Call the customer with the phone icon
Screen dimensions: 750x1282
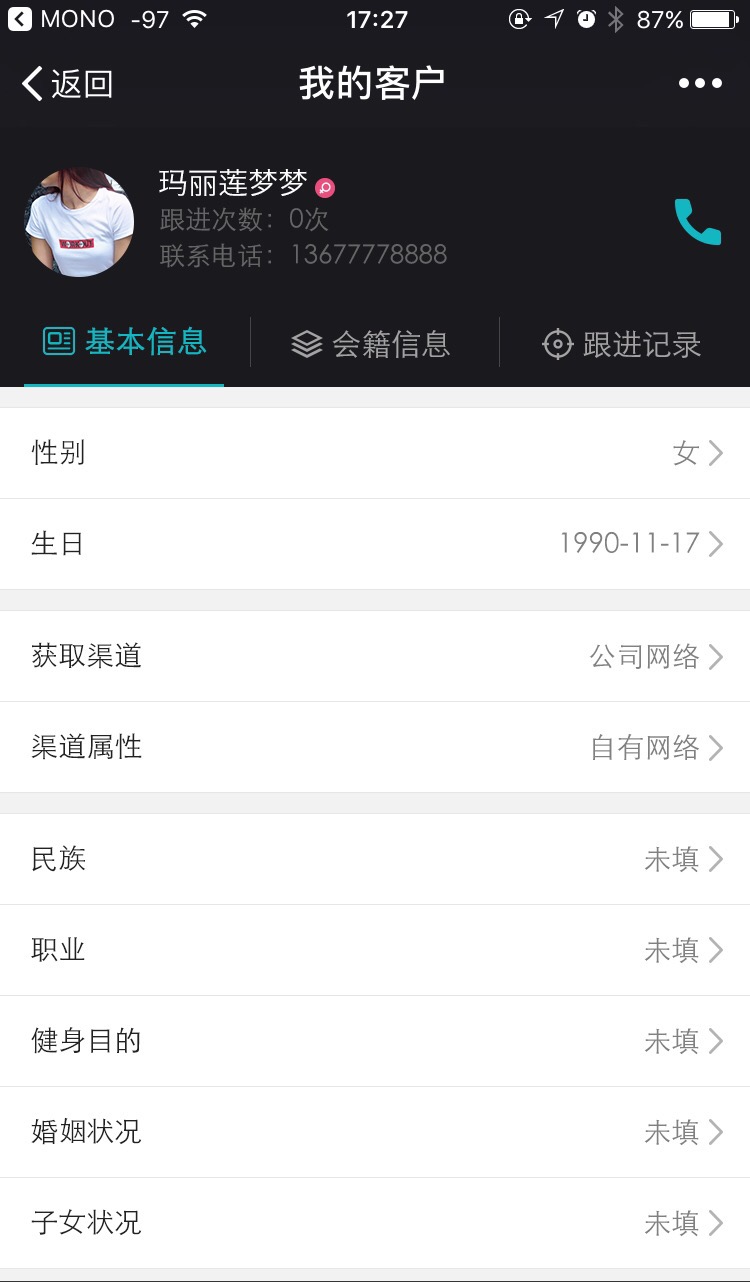pos(697,222)
